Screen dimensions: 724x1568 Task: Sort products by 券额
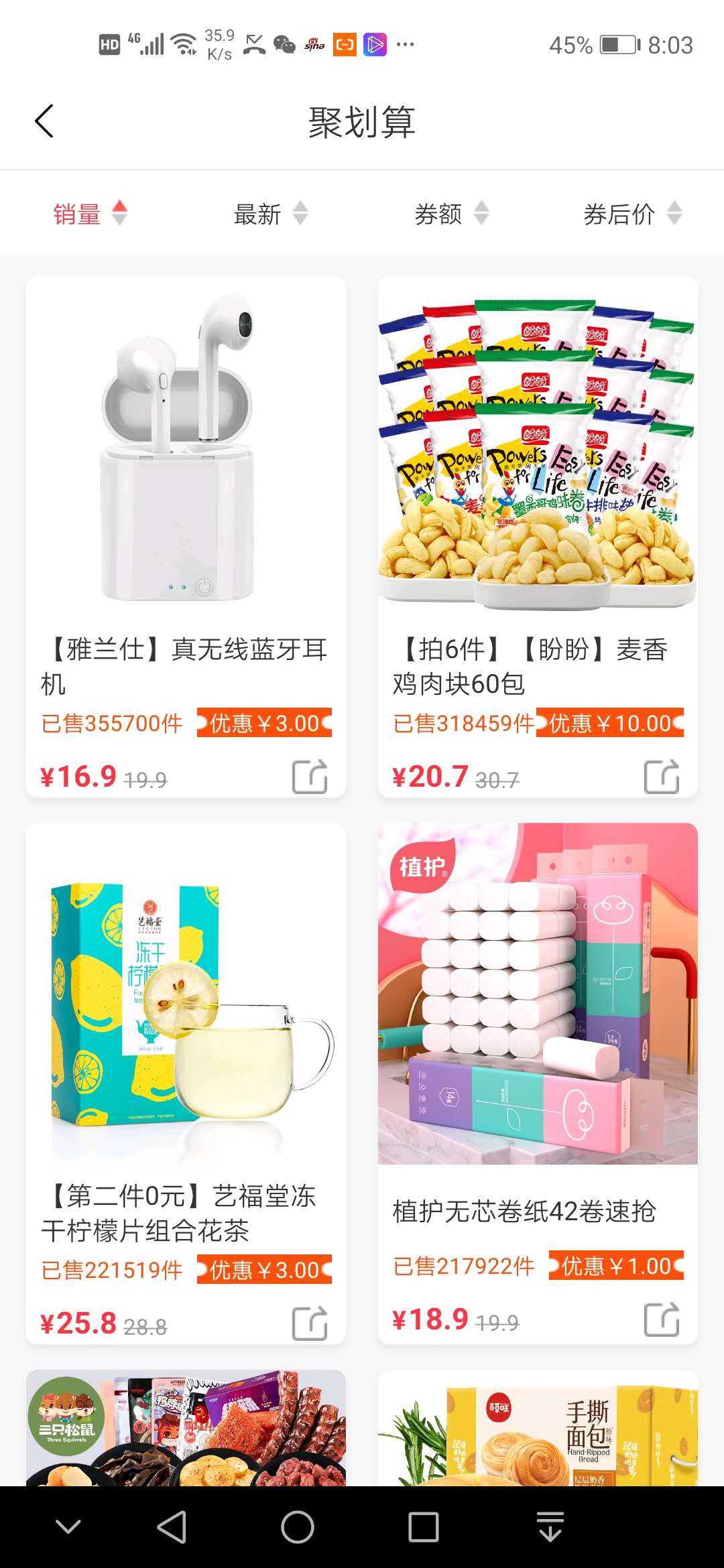tap(450, 214)
